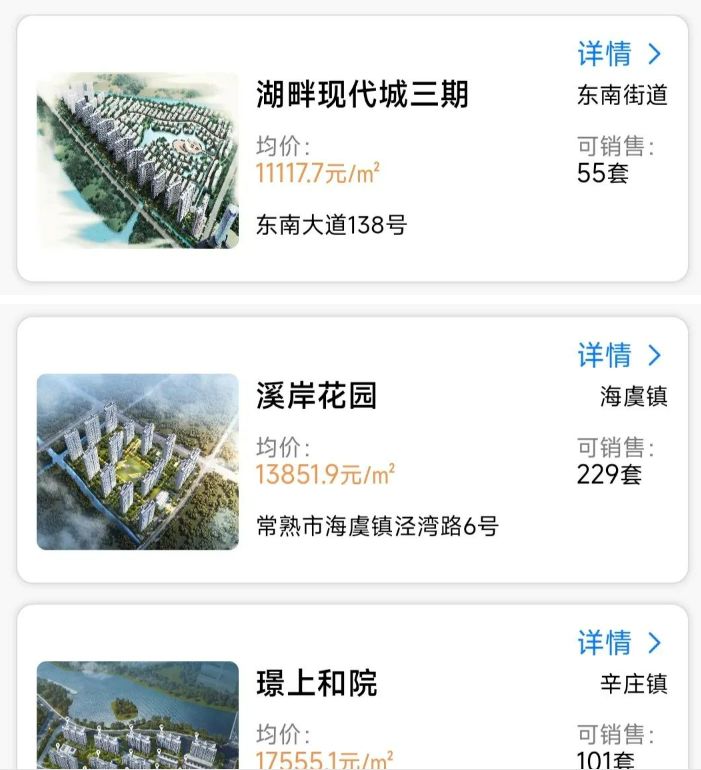
Task: Tap the 湖畔现代城三期 property photo
Action: [x=138, y=161]
